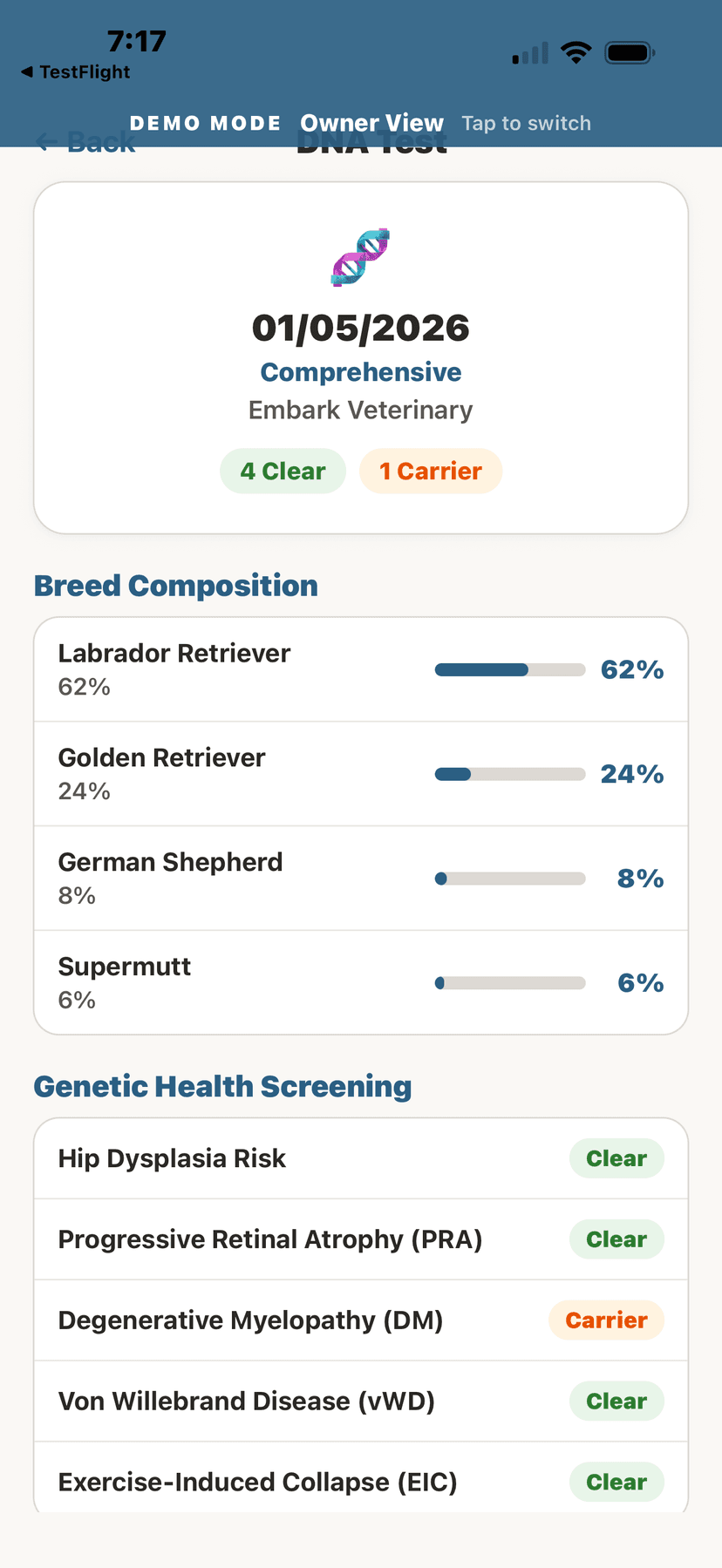Select the Owner View mode
Image resolution: width=722 pixels, height=1568 pixels.
click(372, 123)
